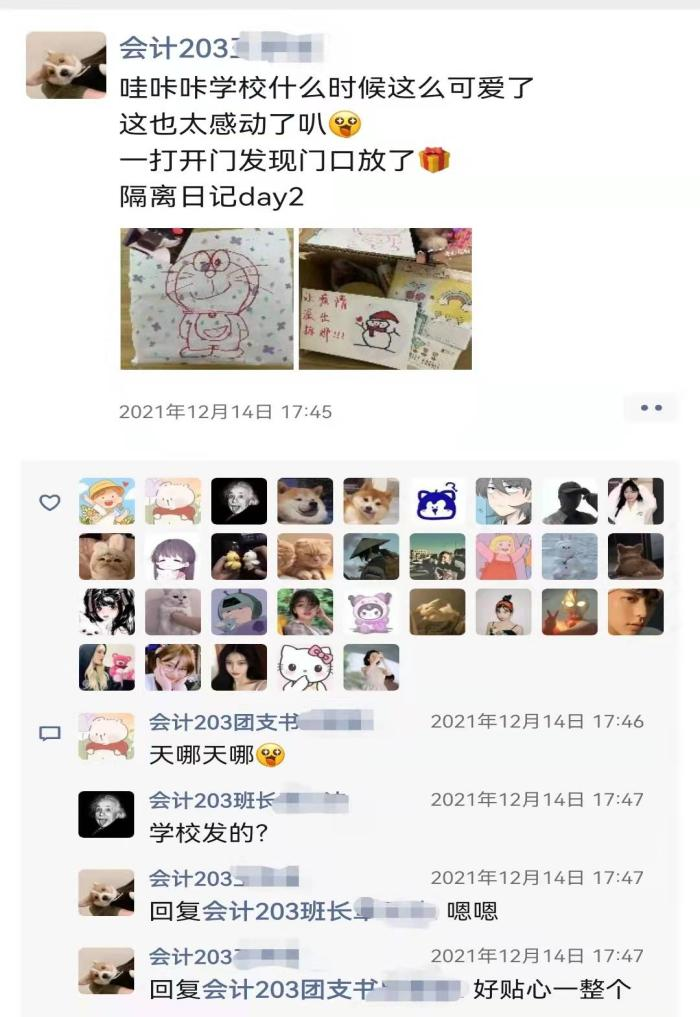Open the snowman card photo
The height and width of the screenshot is (1017, 700).
click(385, 299)
